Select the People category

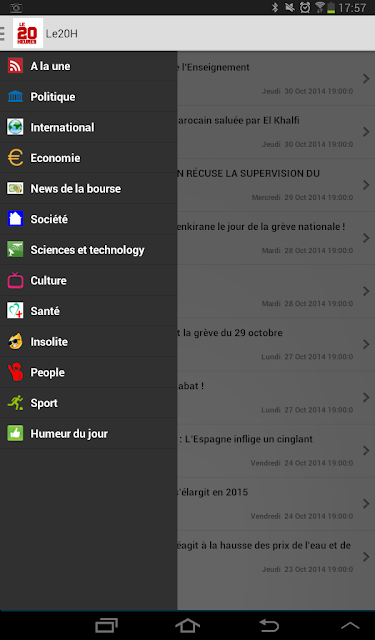click(89, 372)
